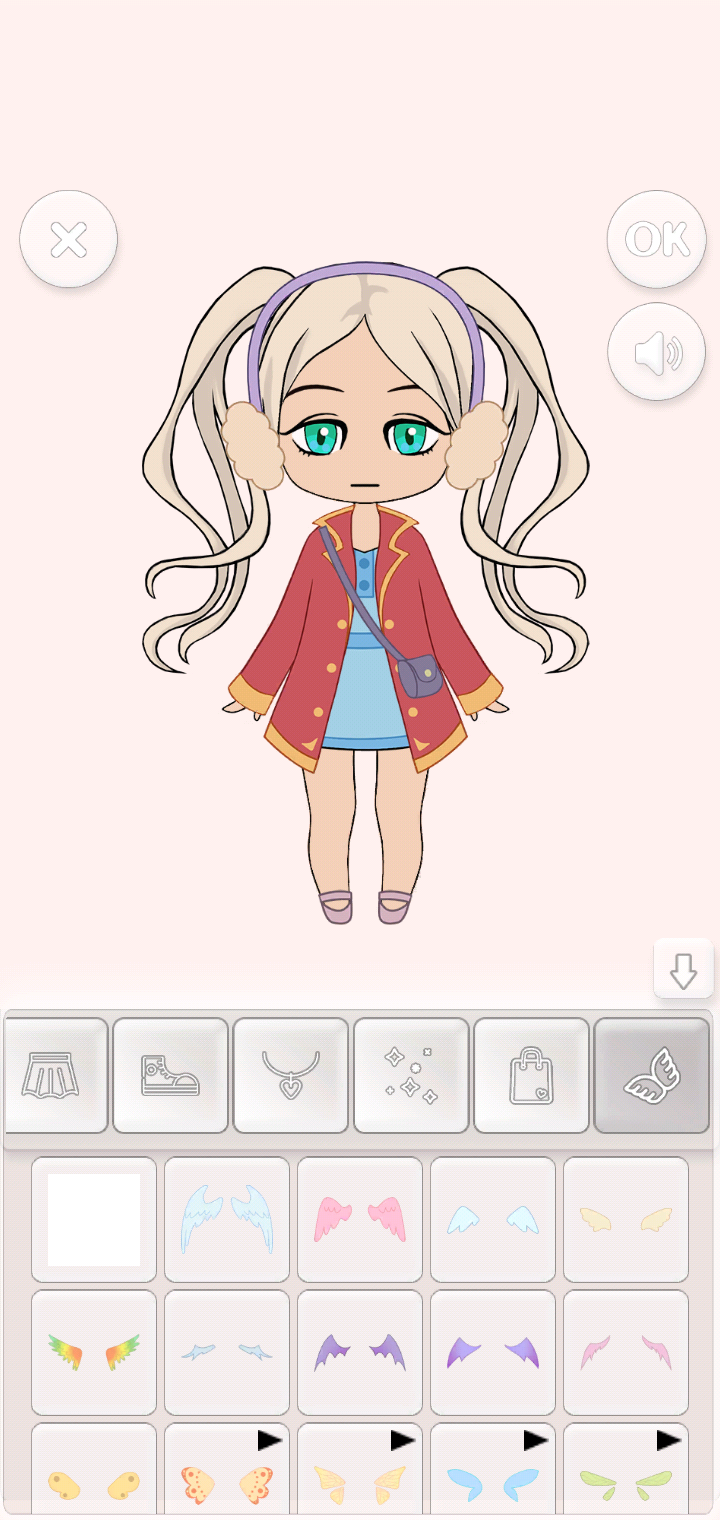Choose the blank tile to remove wings

[x=94, y=1219]
